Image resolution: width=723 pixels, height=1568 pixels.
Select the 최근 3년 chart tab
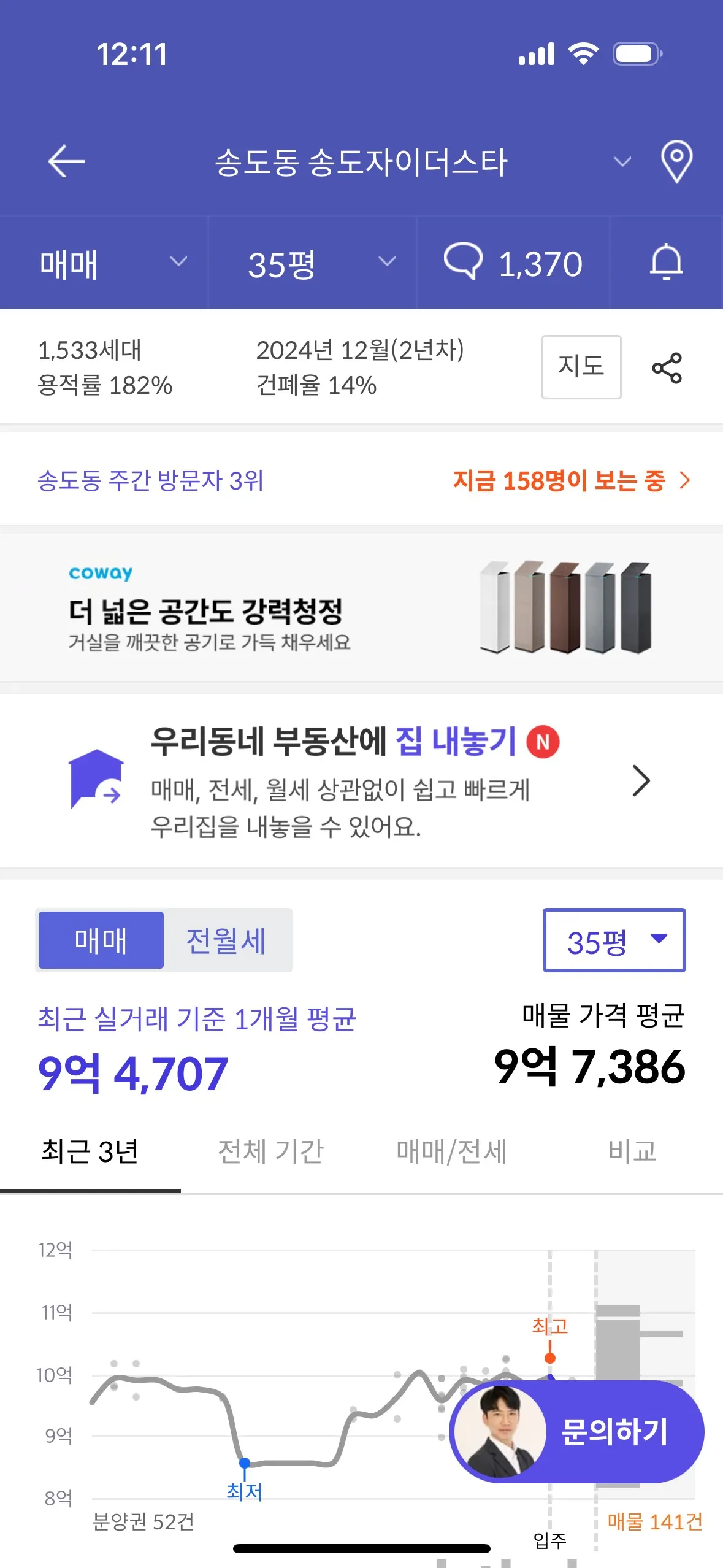pyautogui.click(x=90, y=1151)
